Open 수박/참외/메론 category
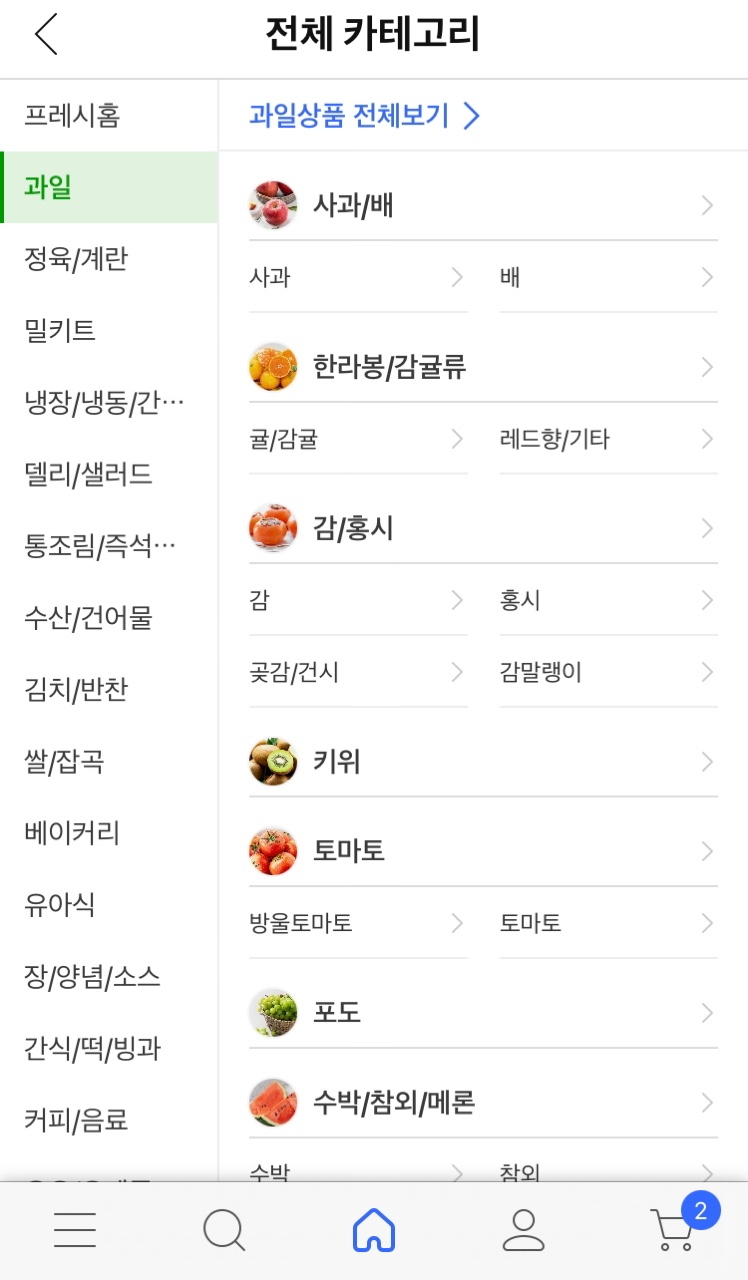 483,1103
